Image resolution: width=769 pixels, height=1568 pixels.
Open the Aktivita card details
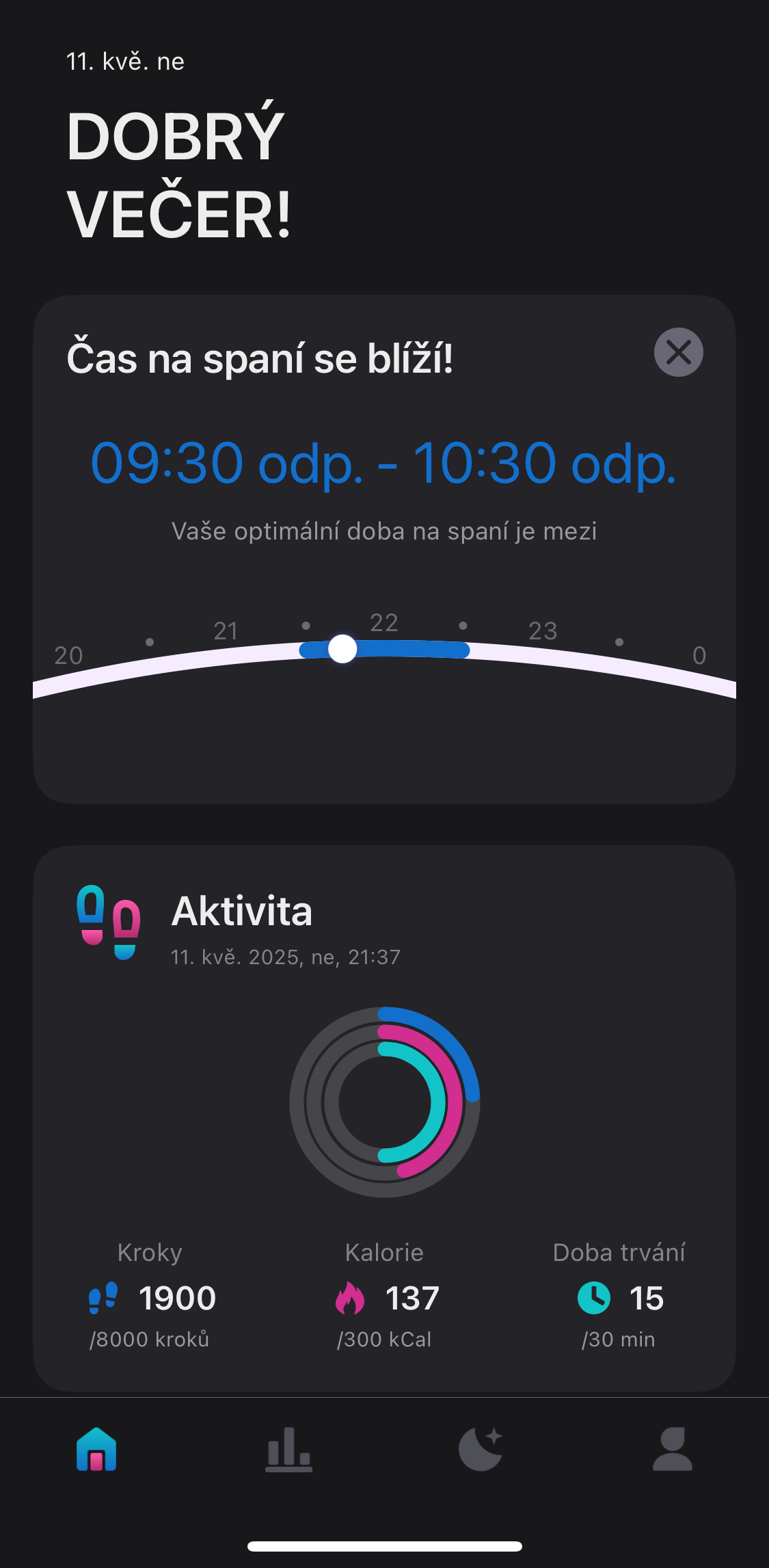coord(242,912)
